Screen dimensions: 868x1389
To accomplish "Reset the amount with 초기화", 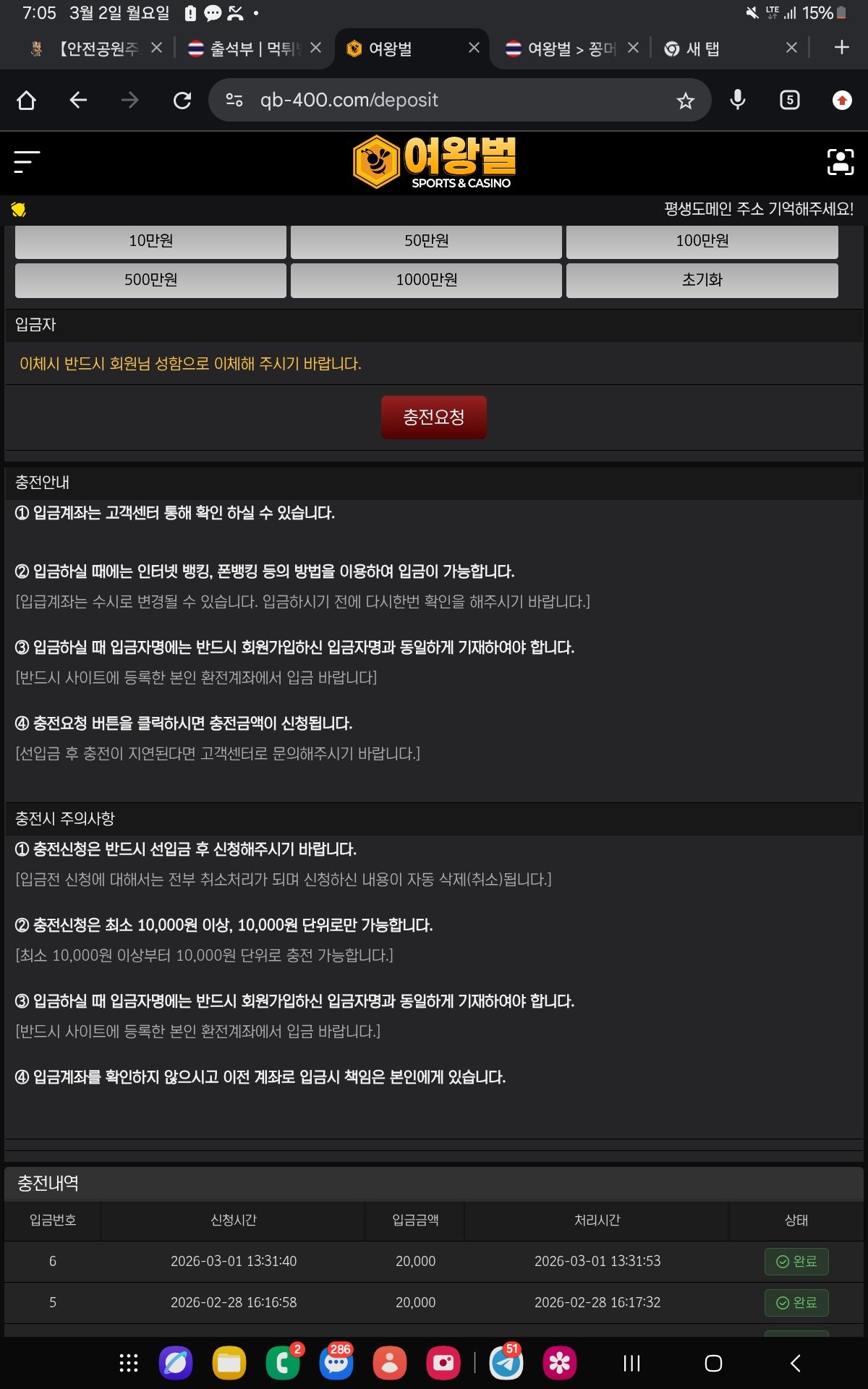I will point(702,280).
